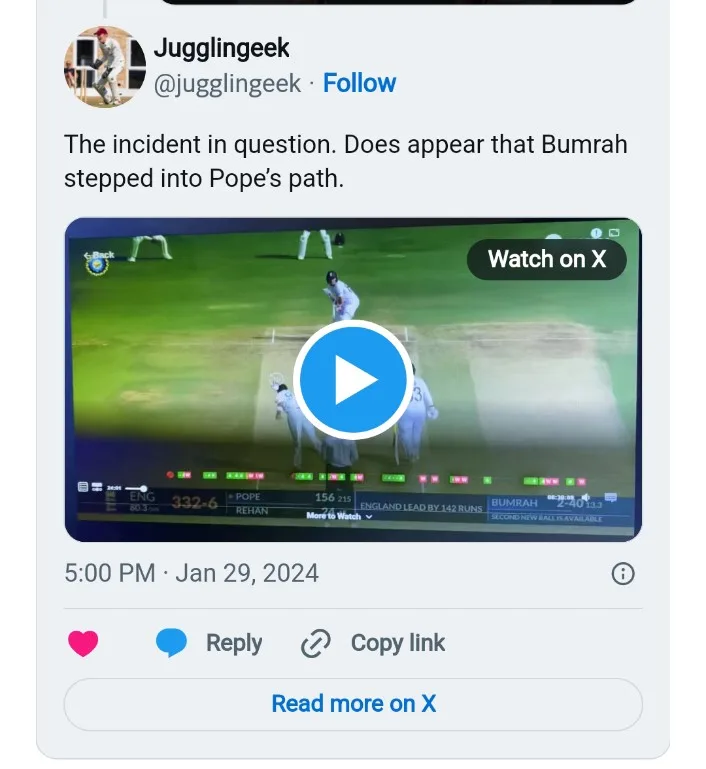The height and width of the screenshot is (769, 706).
Task: Copy link to this tweet
Action: tap(373, 643)
